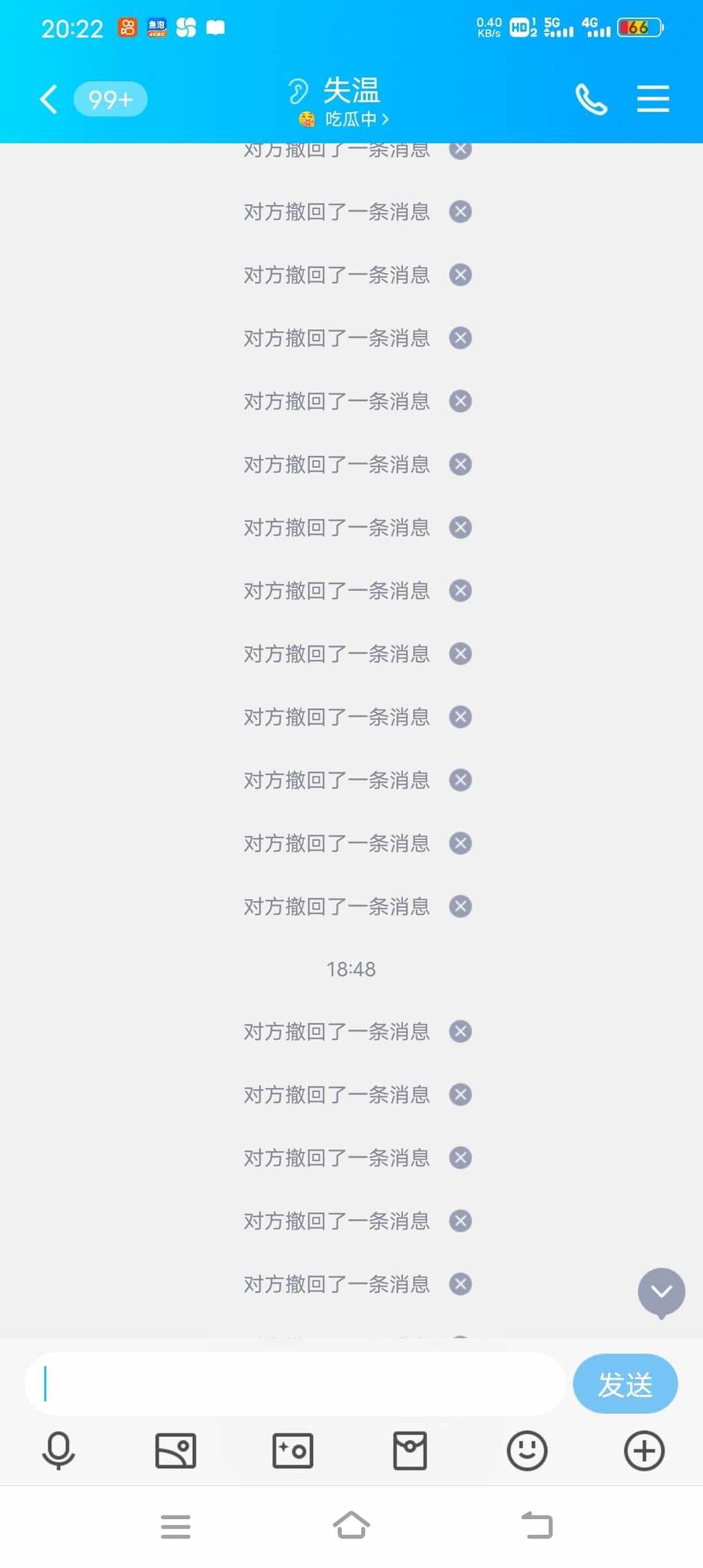Jump to the latest messages

(x=661, y=1293)
